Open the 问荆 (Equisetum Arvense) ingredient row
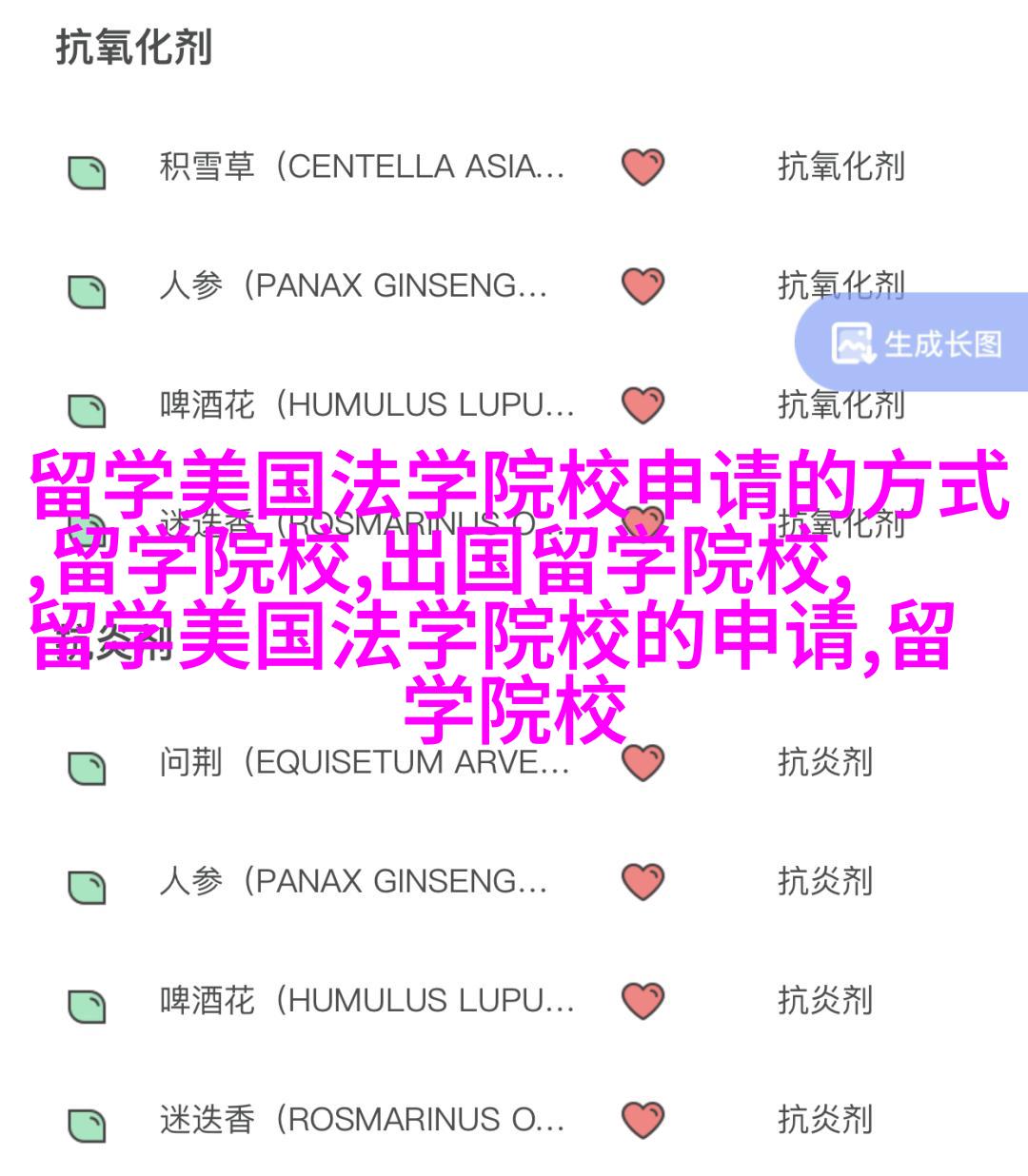 [362, 762]
